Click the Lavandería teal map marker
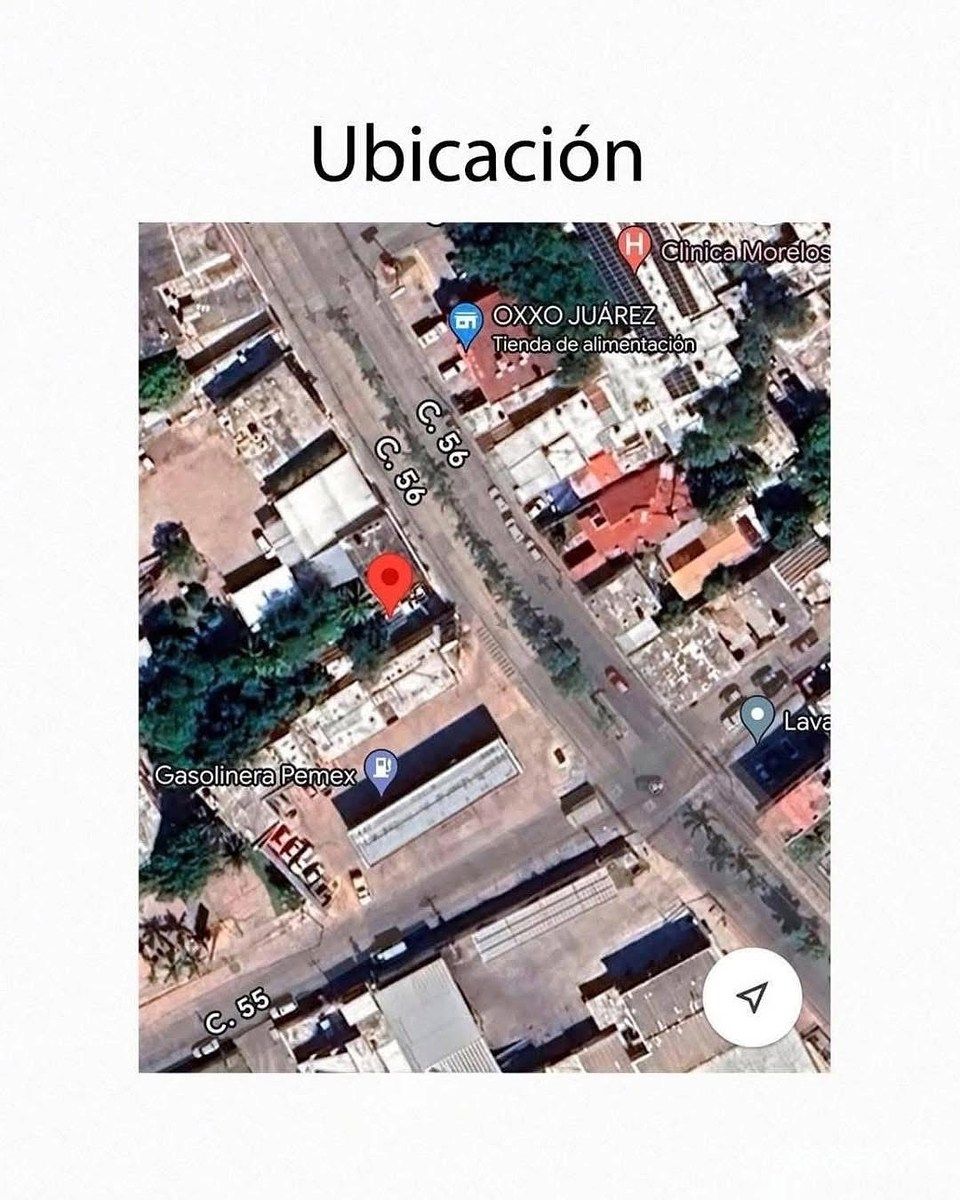960x1200 pixels. pos(758,716)
